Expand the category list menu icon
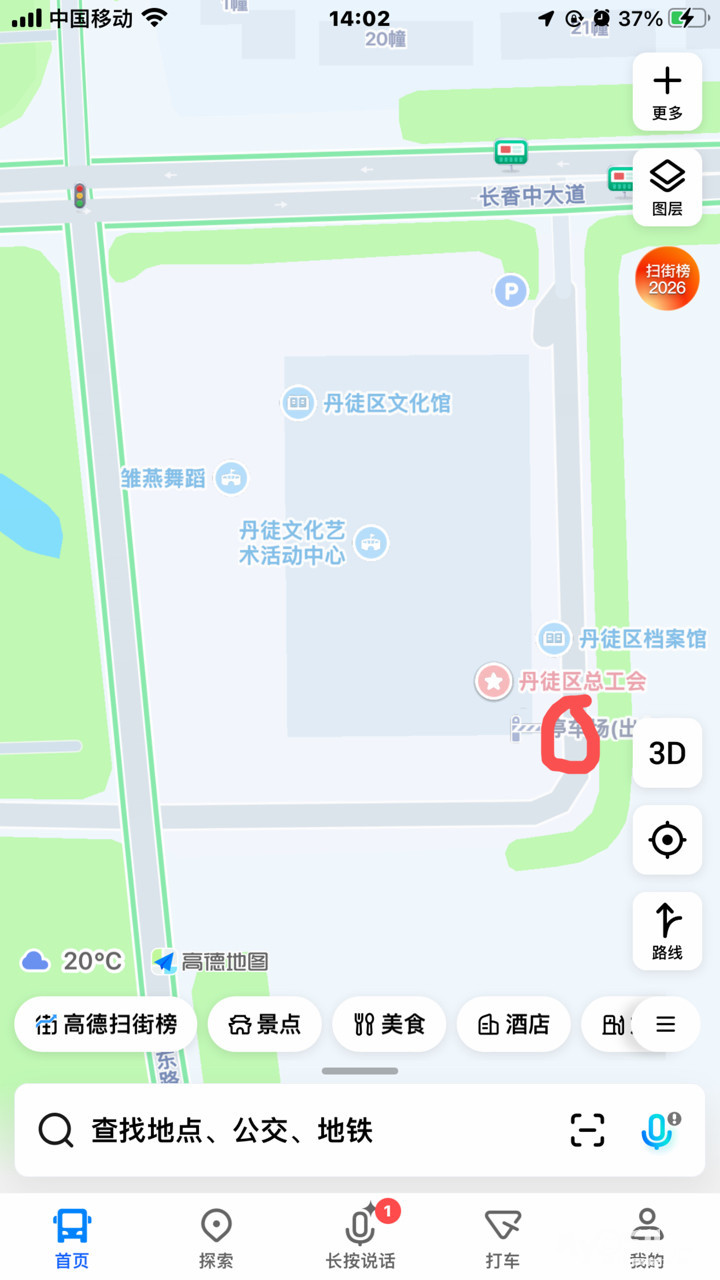The image size is (720, 1280). click(666, 1024)
